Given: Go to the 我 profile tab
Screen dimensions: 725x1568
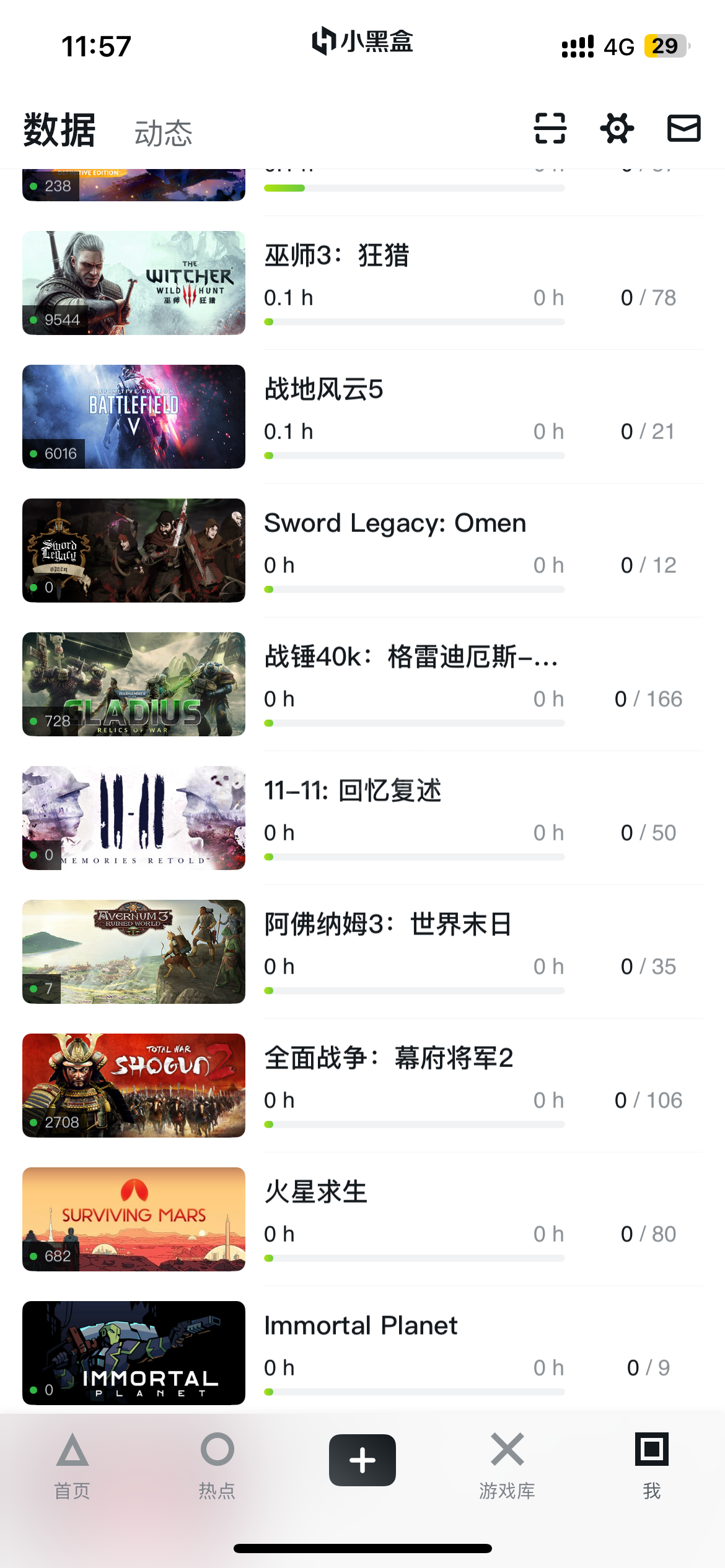Looking at the screenshot, I should point(652,1465).
